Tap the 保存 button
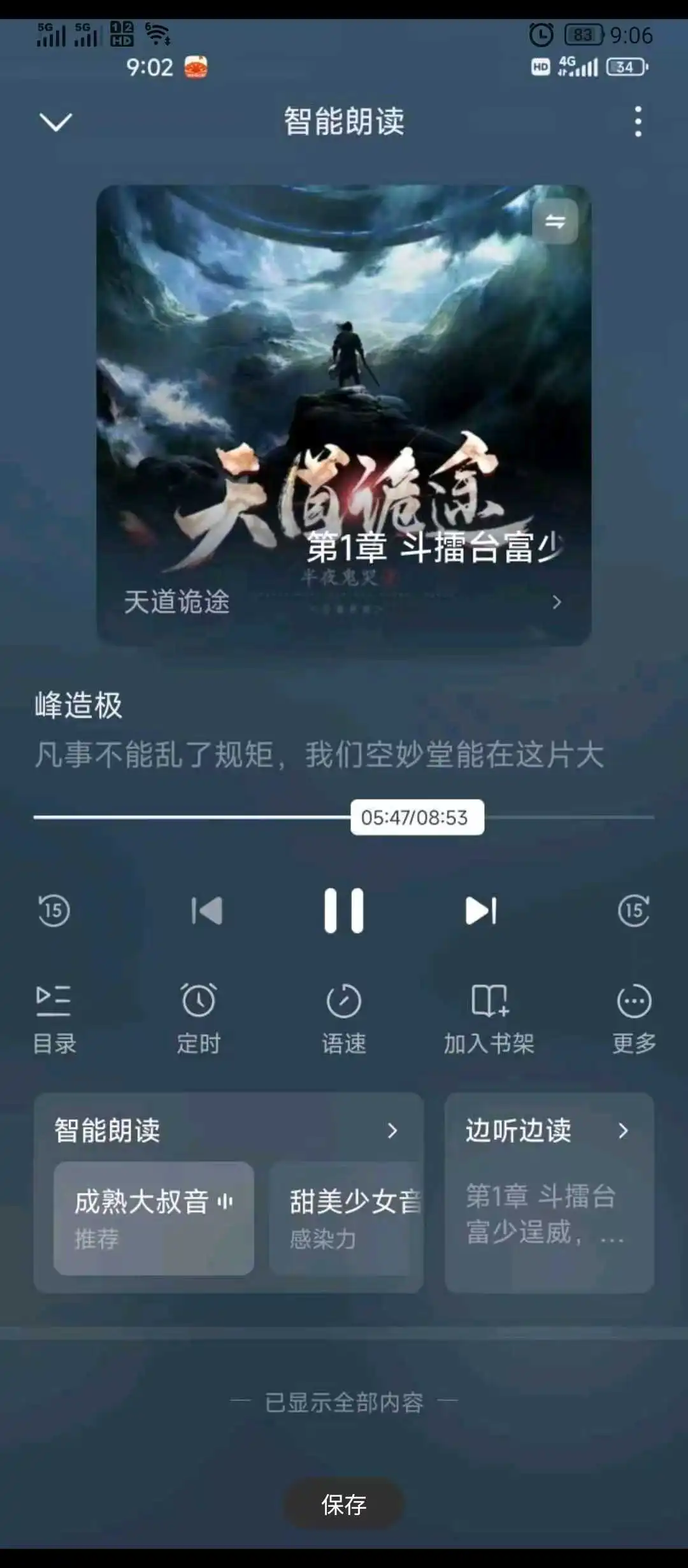The width and height of the screenshot is (688, 1568). 344,1504
